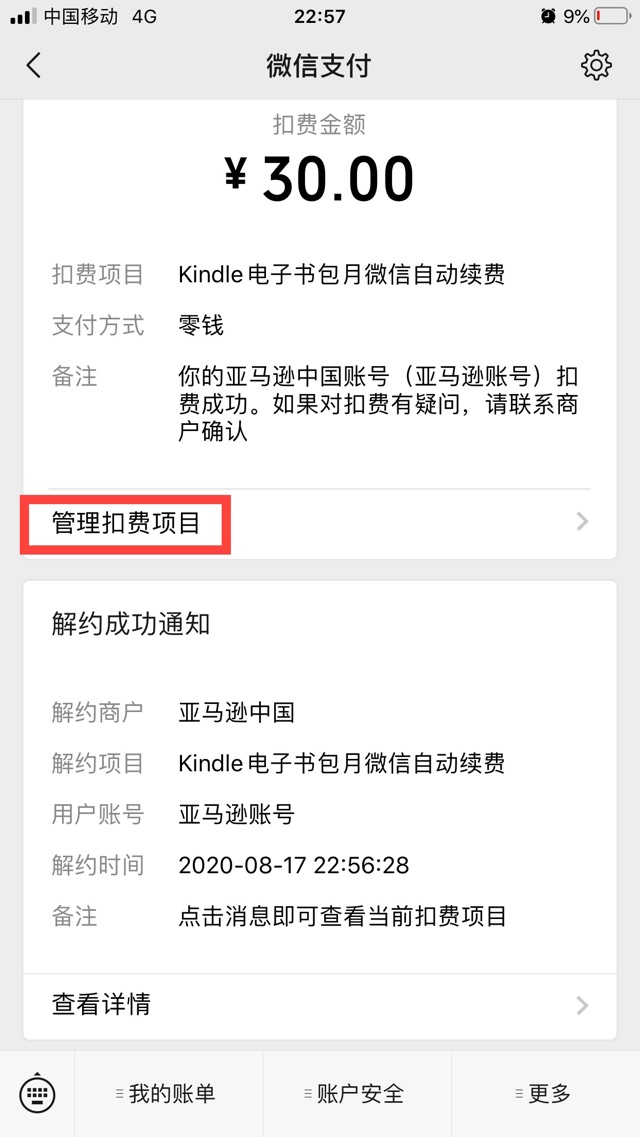
Task: Open the settings gear icon
Action: pyautogui.click(x=596, y=66)
